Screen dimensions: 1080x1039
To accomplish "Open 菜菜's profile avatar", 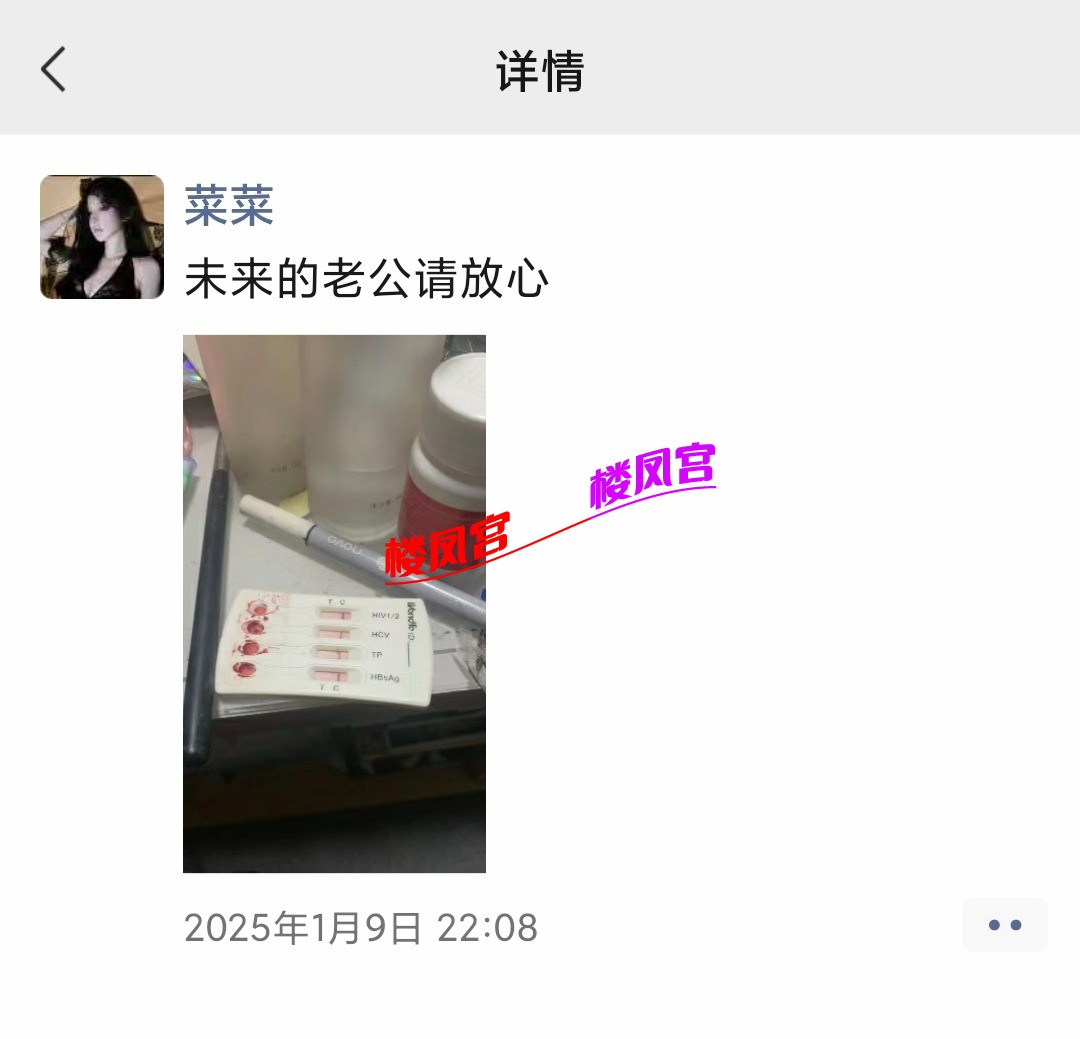I will pos(102,237).
